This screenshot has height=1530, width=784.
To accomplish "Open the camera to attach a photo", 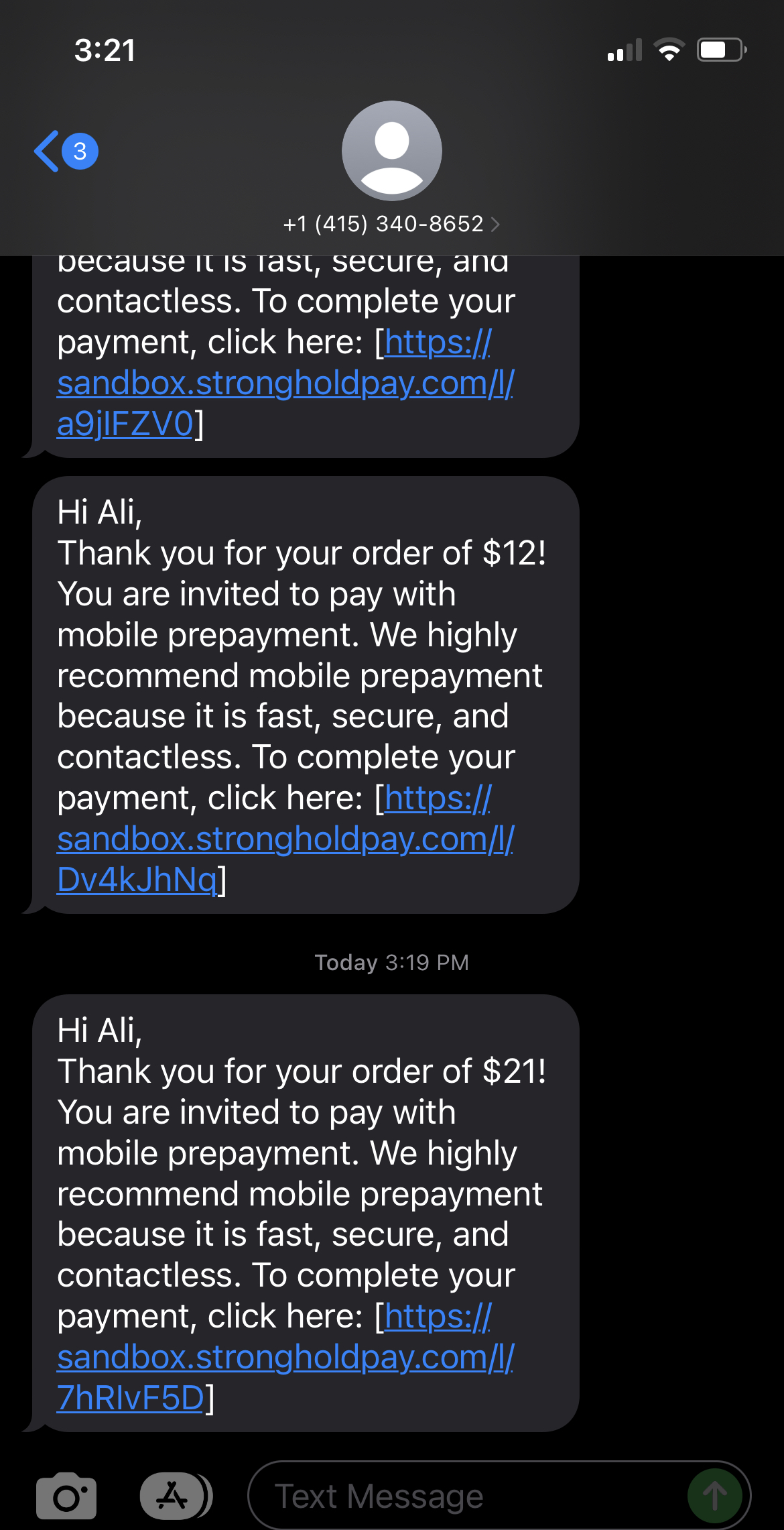I will 66,1496.
